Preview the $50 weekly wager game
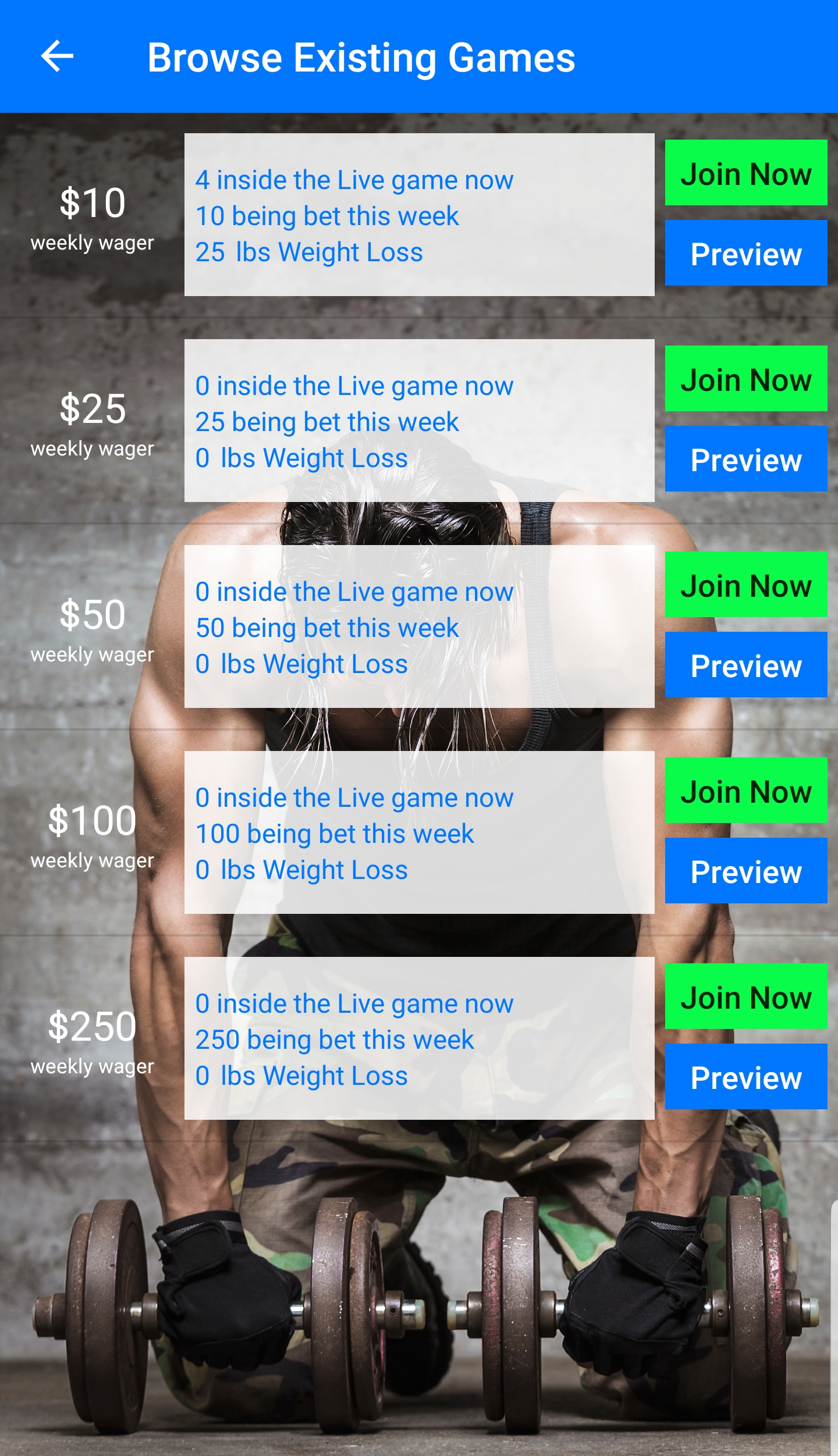 pos(745,665)
